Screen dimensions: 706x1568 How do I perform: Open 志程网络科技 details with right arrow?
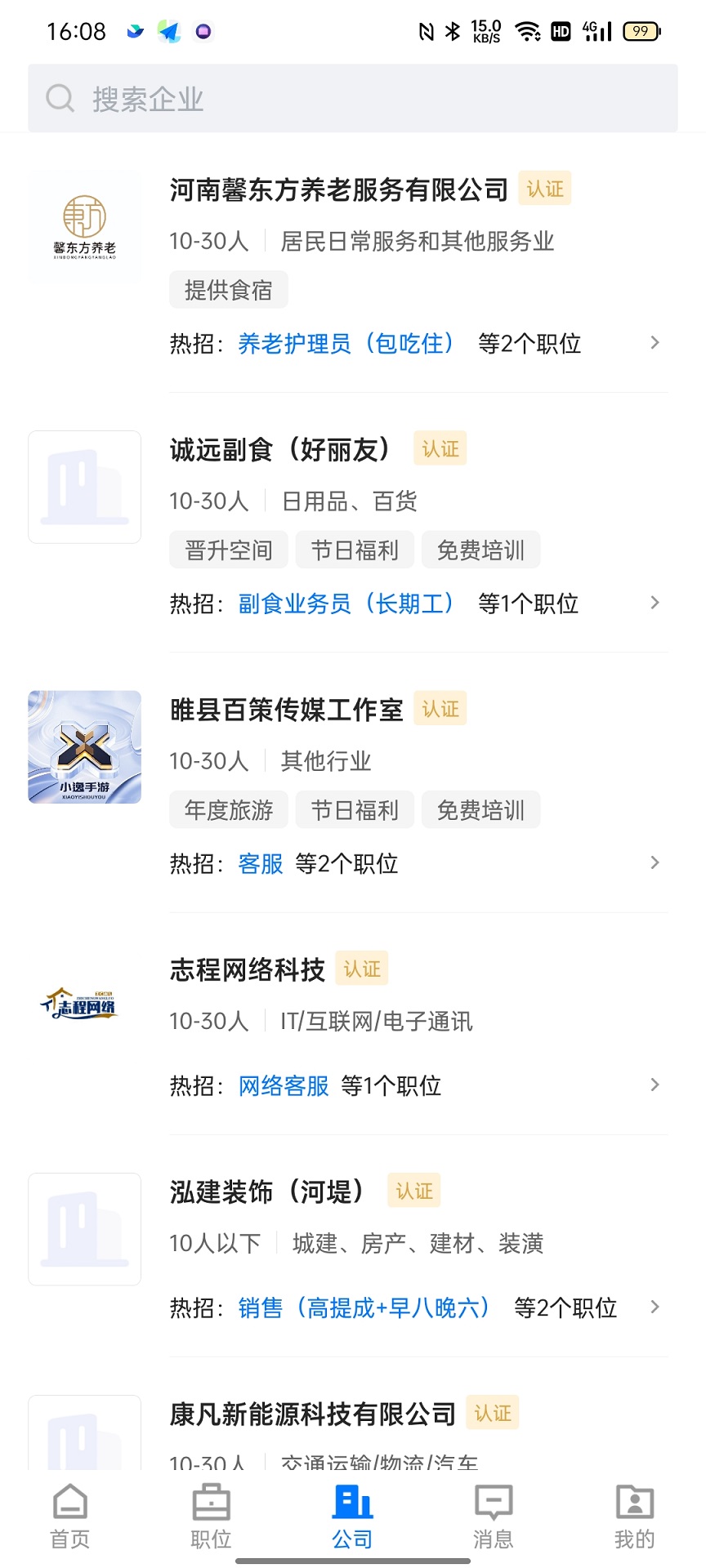point(655,1085)
